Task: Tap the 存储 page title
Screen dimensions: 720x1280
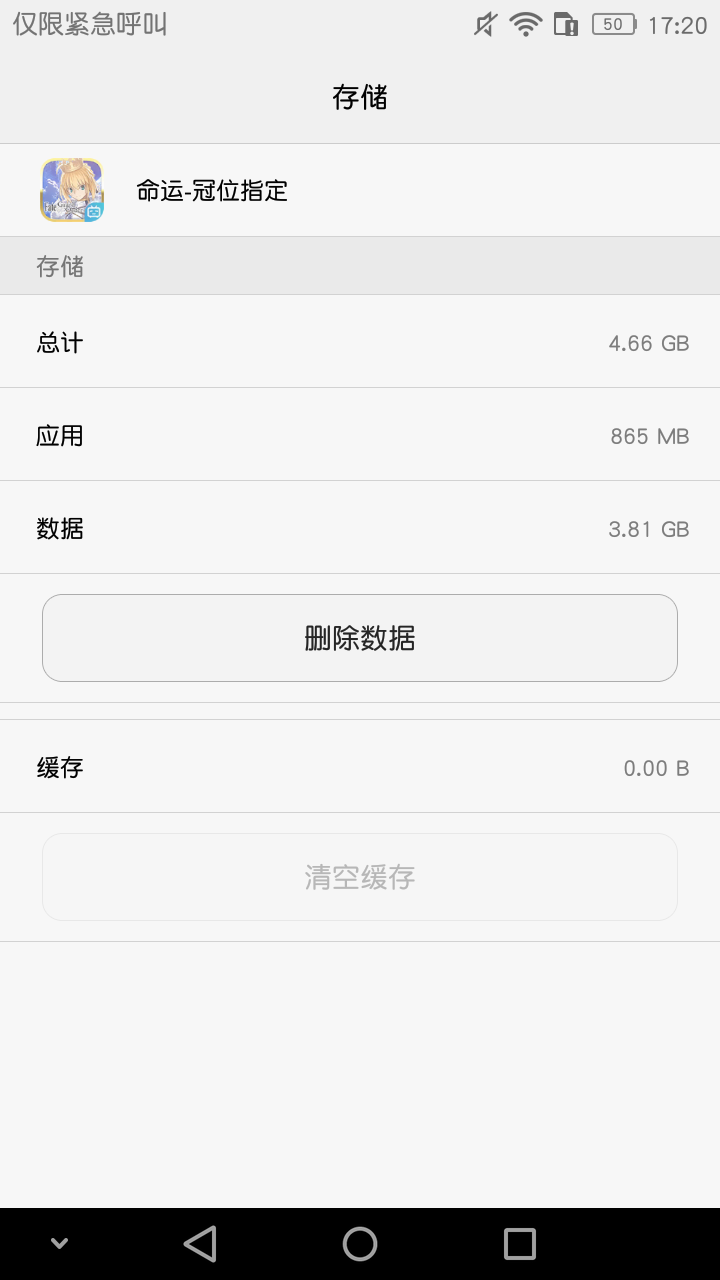Action: pyautogui.click(x=360, y=97)
